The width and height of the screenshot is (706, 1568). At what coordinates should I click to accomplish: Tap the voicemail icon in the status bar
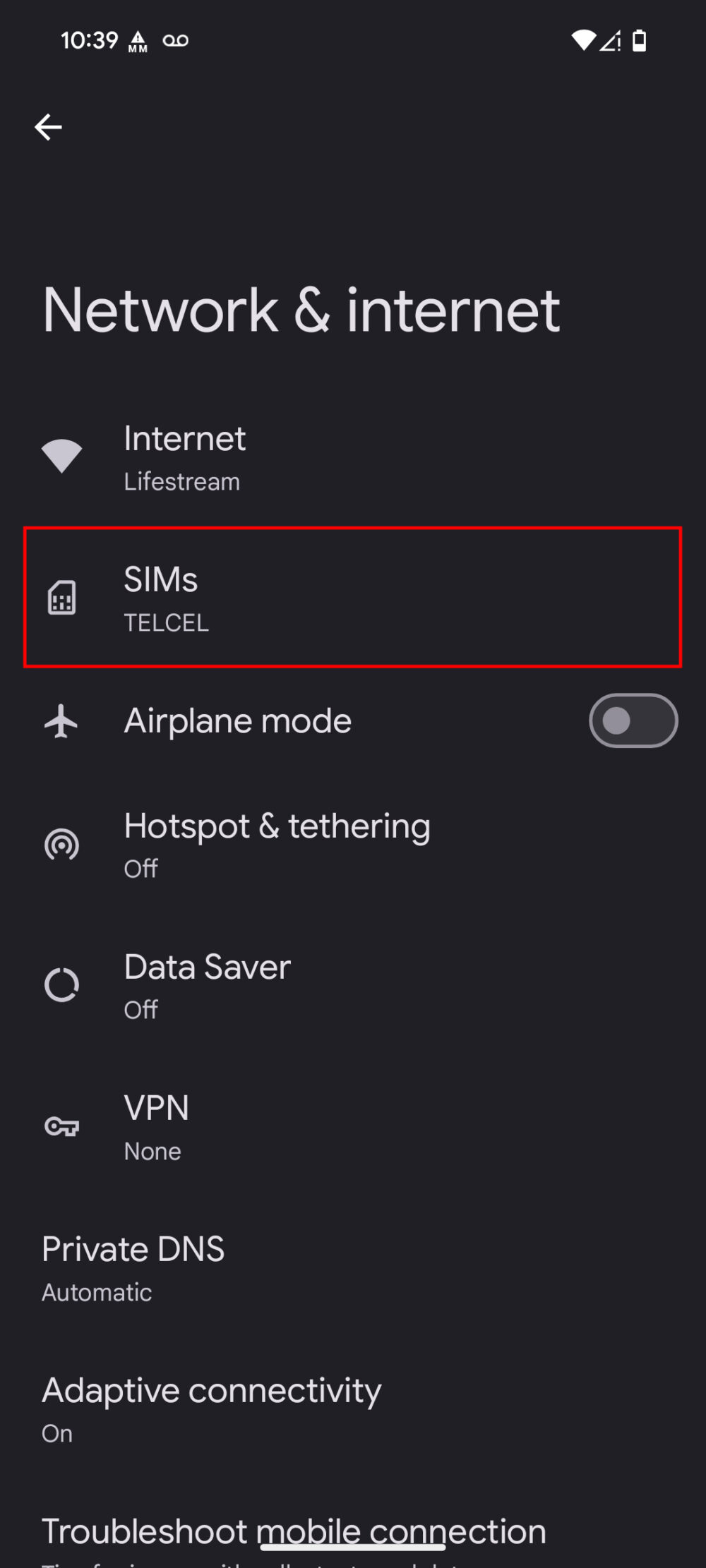click(175, 40)
